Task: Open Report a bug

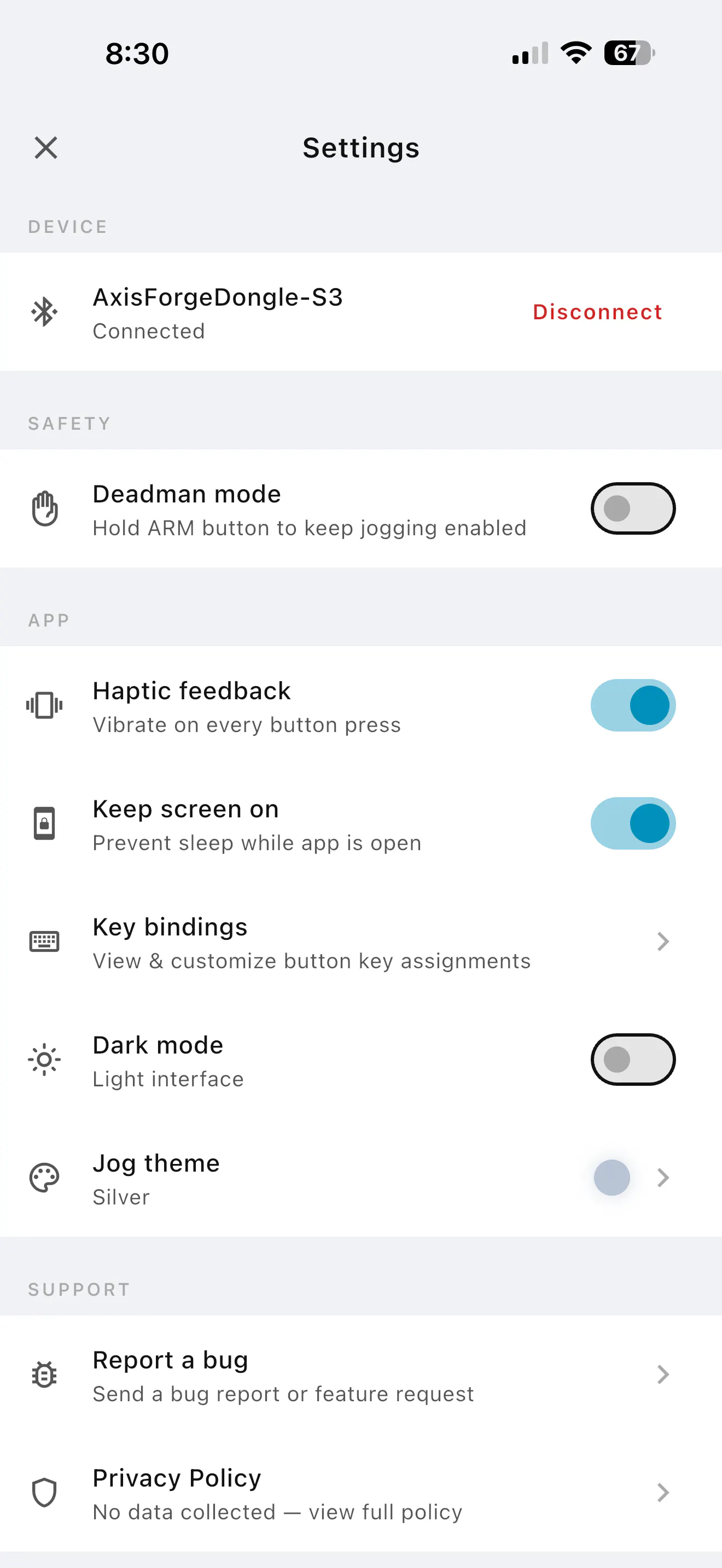Action: (x=361, y=1375)
